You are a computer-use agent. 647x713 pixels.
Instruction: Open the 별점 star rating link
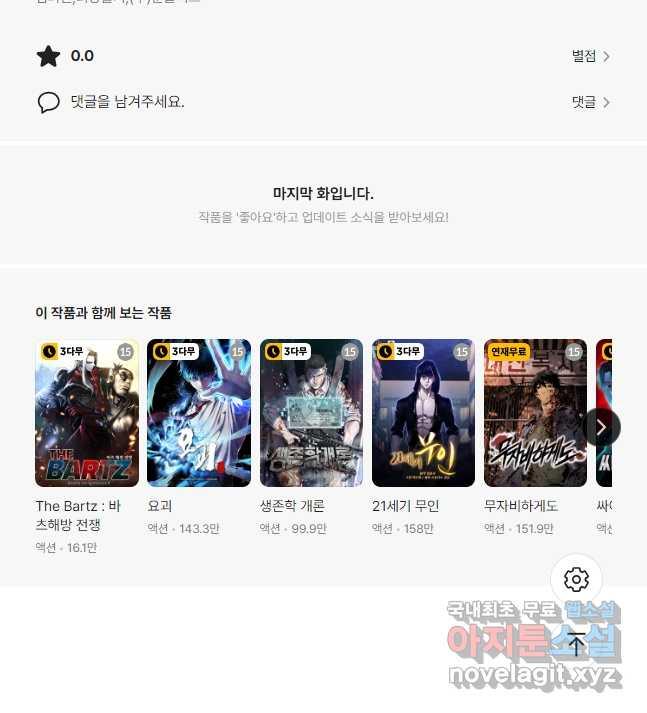590,56
